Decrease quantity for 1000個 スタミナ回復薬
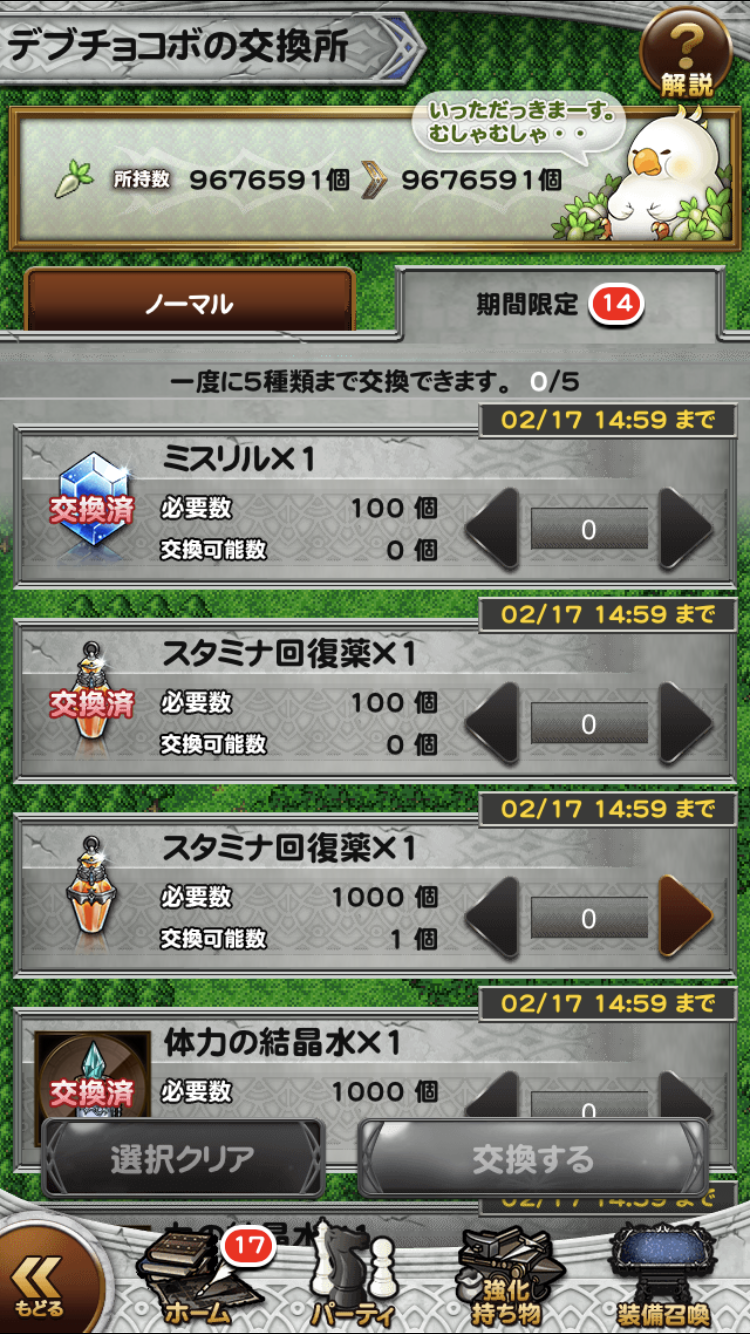Image resolution: width=750 pixels, height=1334 pixels. point(492,917)
